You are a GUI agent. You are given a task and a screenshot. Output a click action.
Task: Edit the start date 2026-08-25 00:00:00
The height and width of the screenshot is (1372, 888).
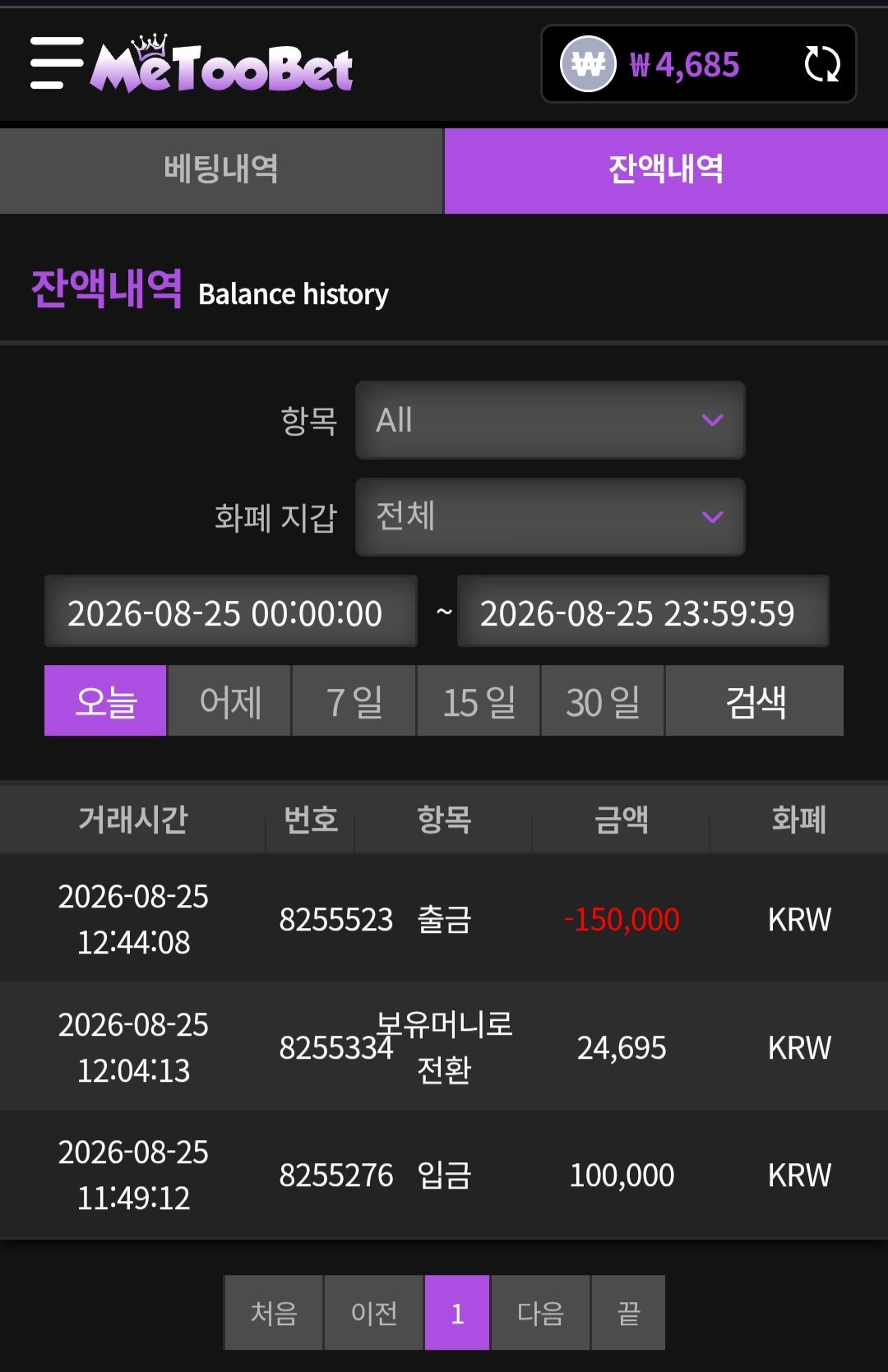[231, 612]
